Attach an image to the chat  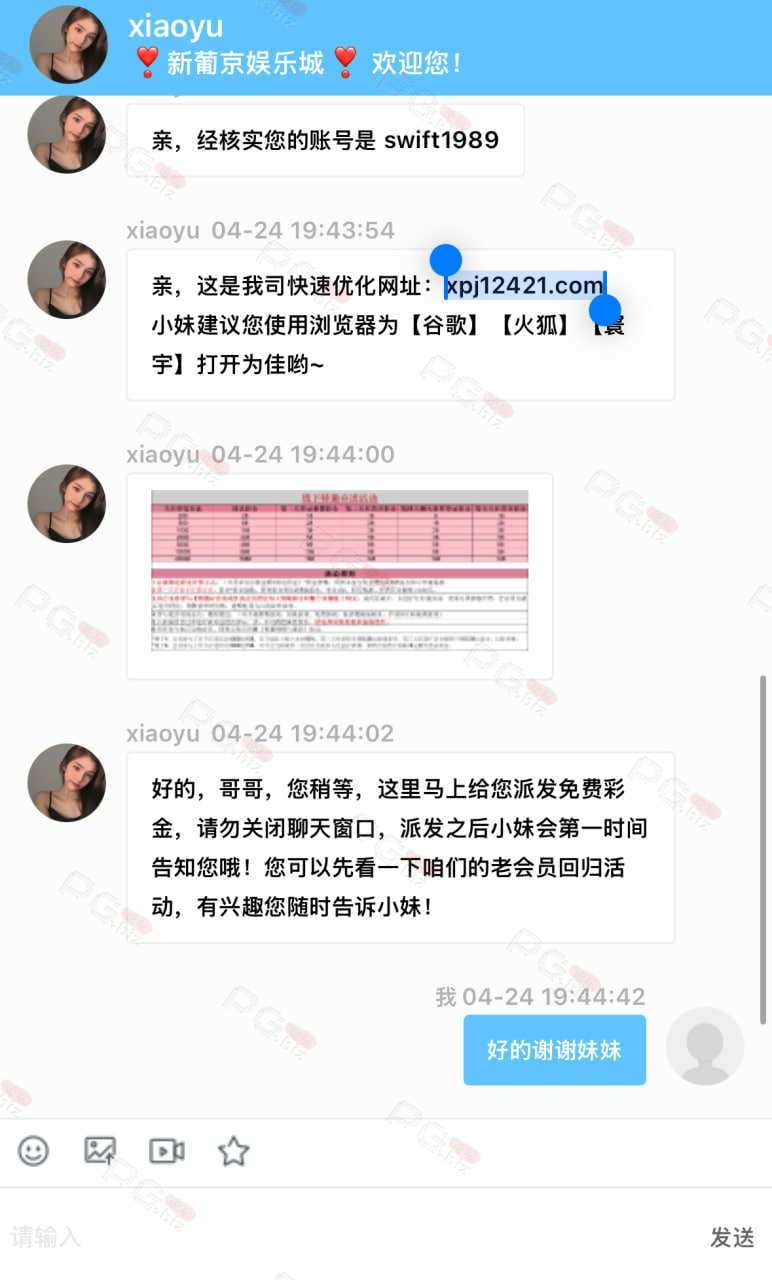[x=100, y=1151]
